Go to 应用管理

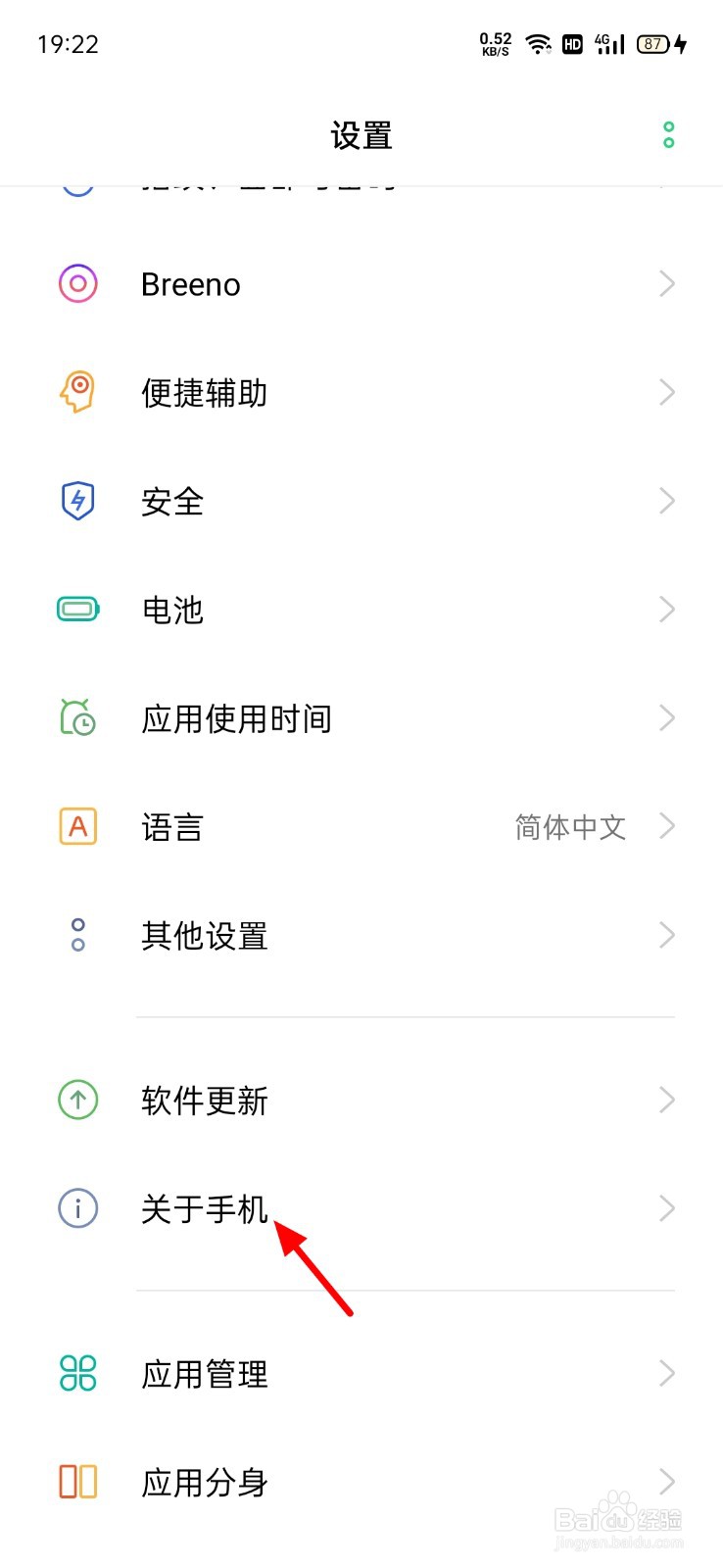point(361,1374)
